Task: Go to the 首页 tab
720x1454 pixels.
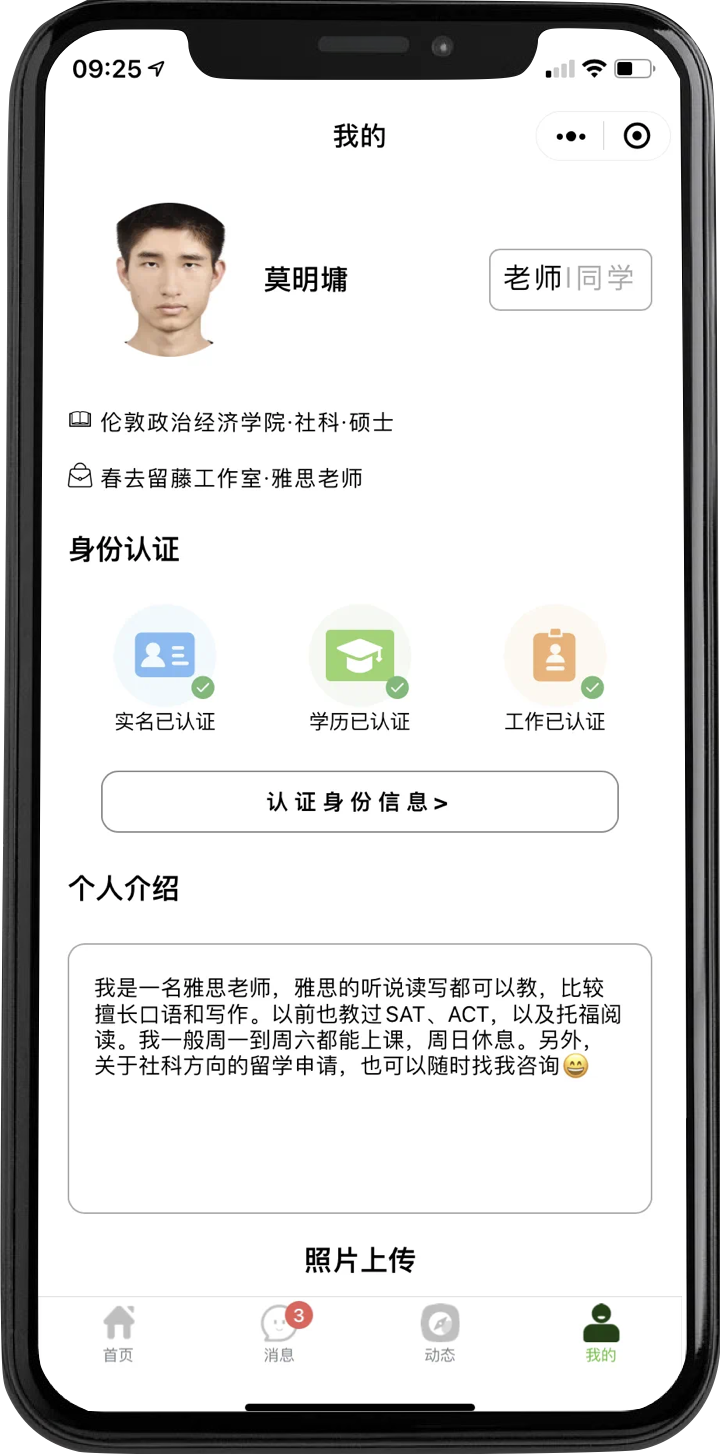Action: pos(118,1334)
